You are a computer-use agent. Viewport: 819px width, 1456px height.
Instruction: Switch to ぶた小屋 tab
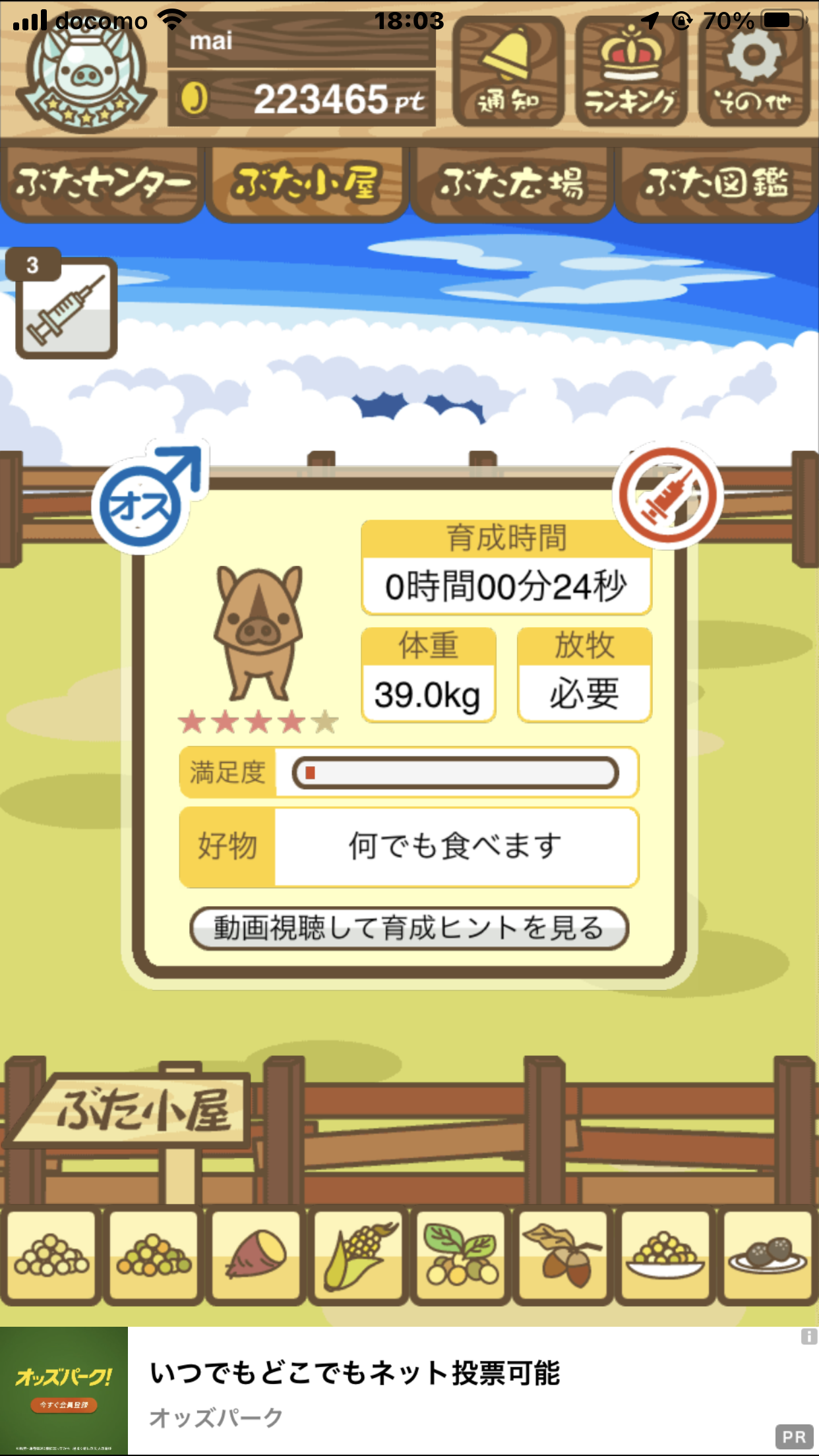(307, 183)
